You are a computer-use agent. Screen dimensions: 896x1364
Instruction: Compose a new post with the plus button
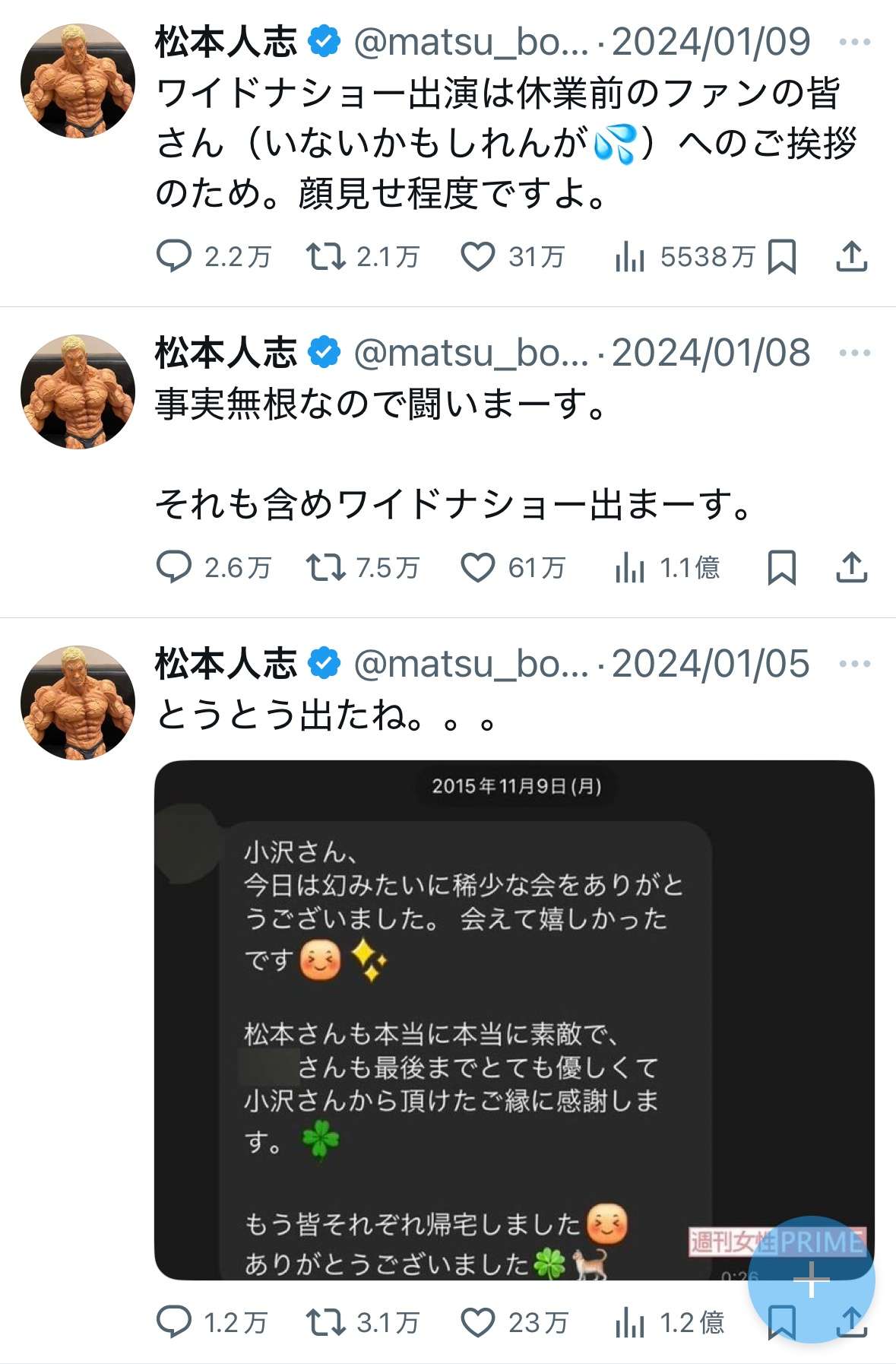point(811,1280)
